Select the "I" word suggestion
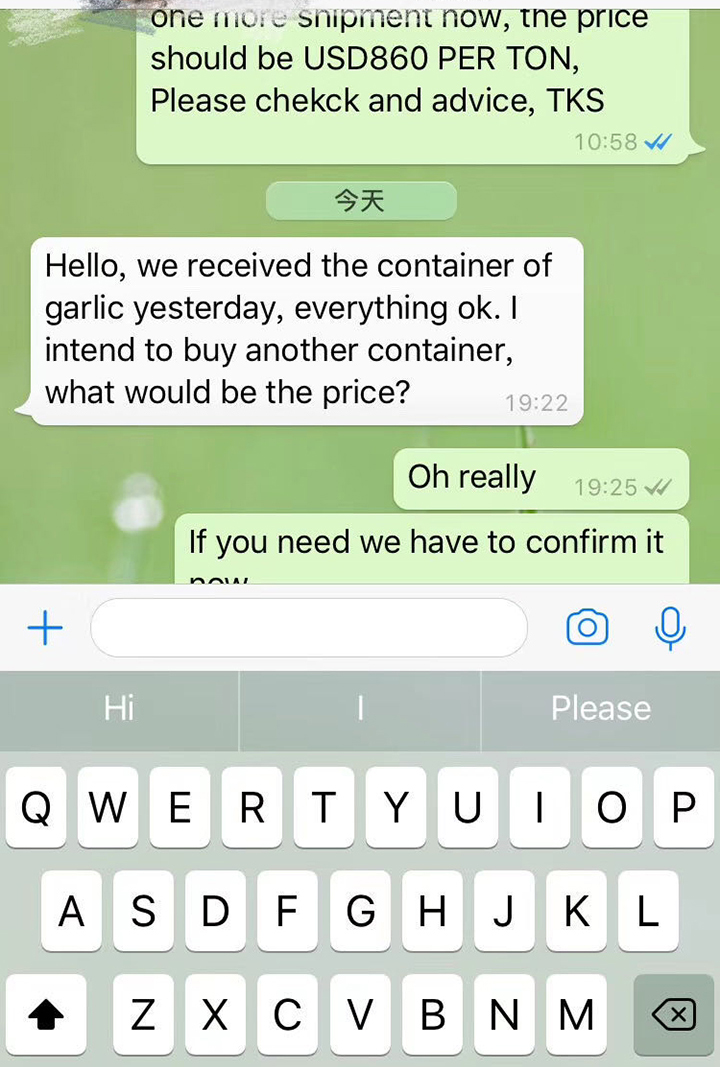 [360, 709]
